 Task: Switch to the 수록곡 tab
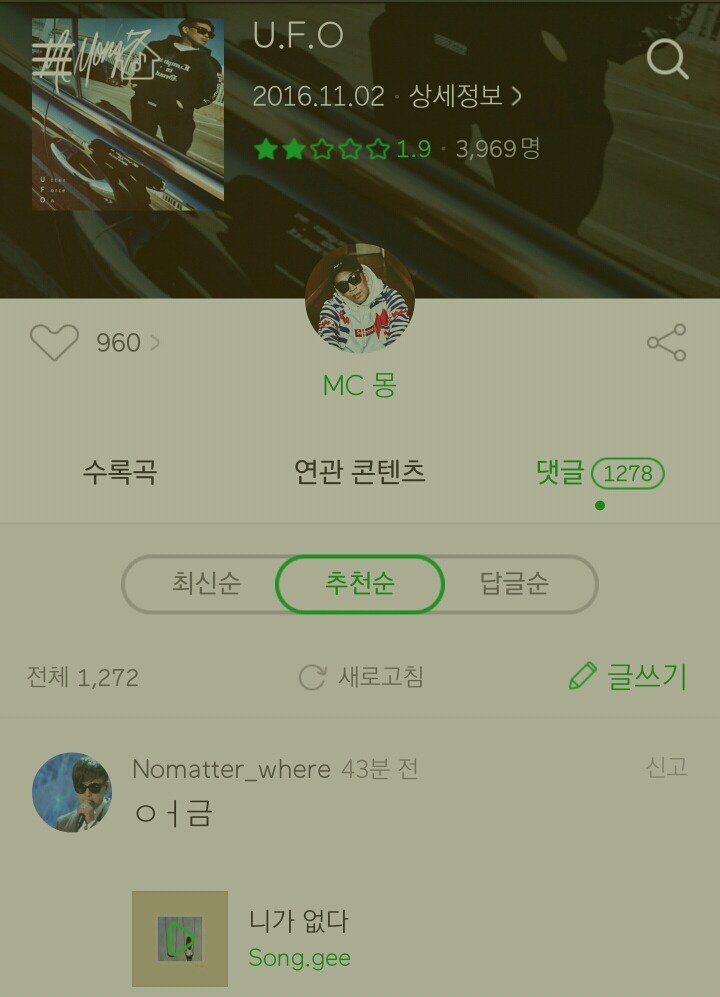pos(120,472)
